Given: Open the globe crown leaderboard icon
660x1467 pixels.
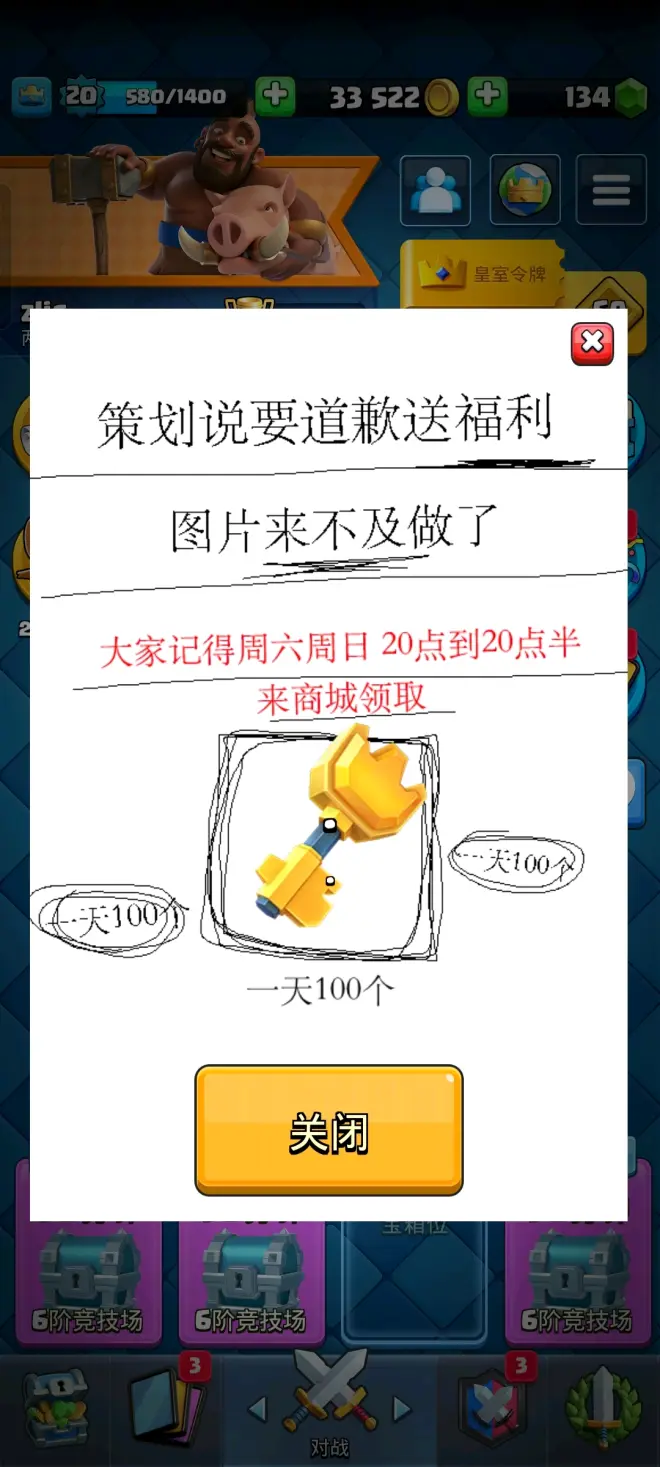Looking at the screenshot, I should 524,190.
